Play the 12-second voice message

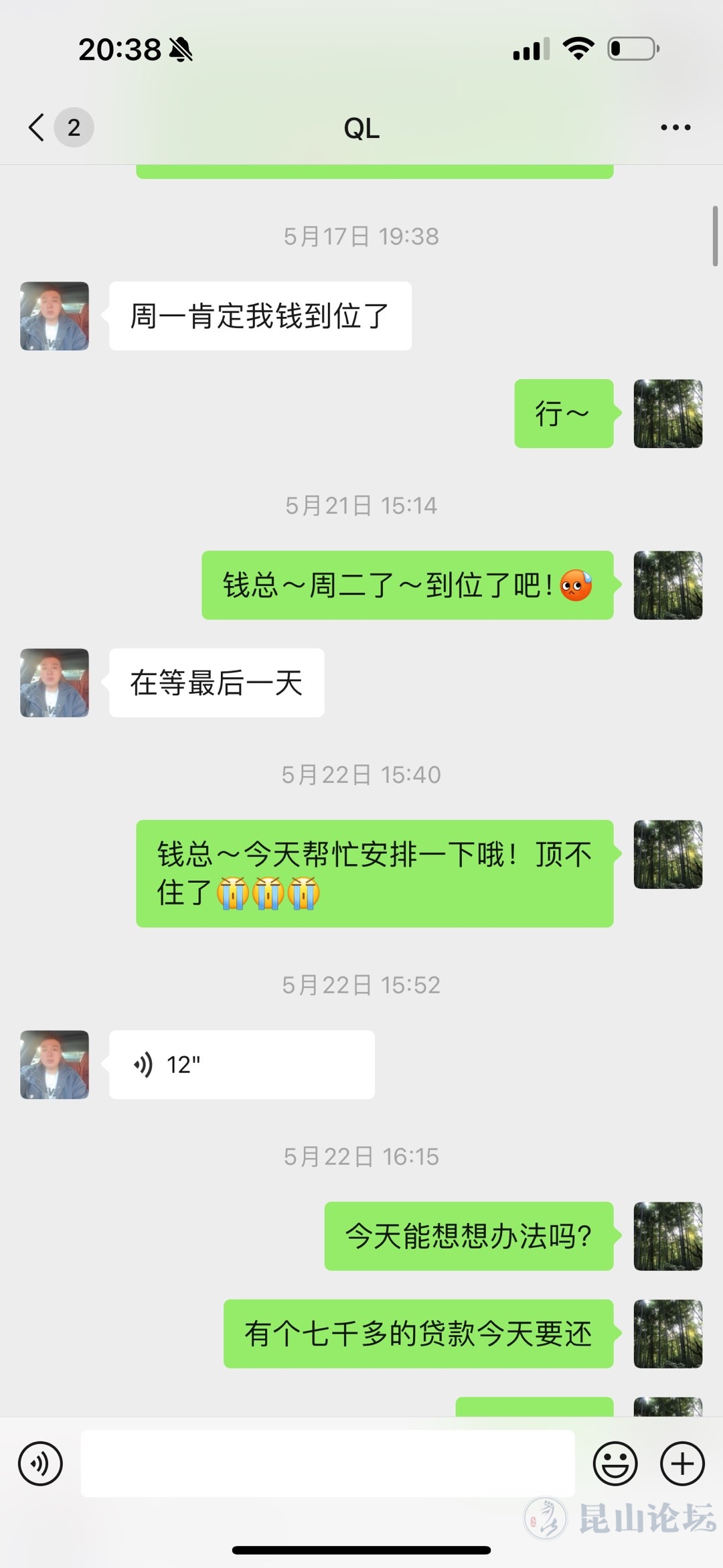pyautogui.click(x=241, y=1064)
